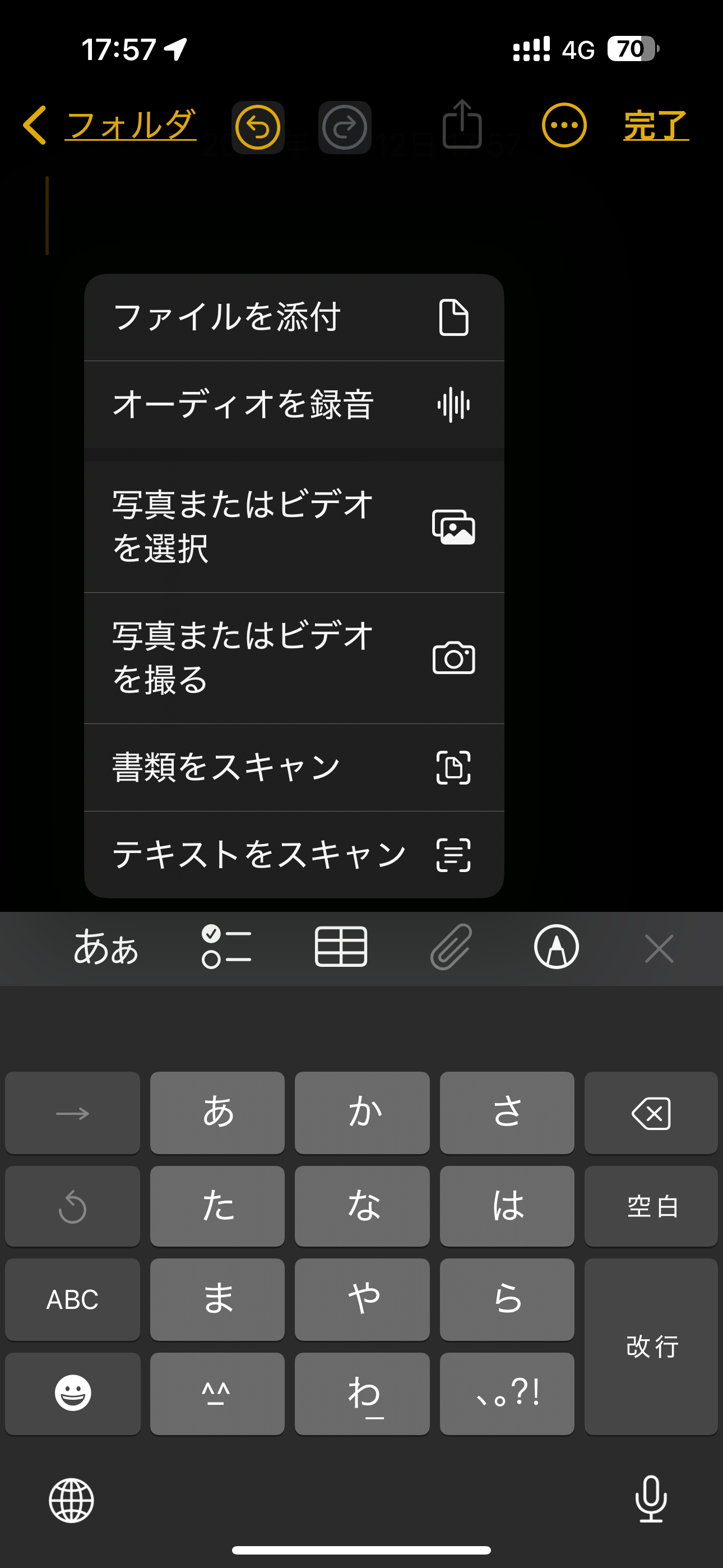Screen dimensions: 723x1568
Task: Open the more options ellipsis menu
Action: point(564,126)
